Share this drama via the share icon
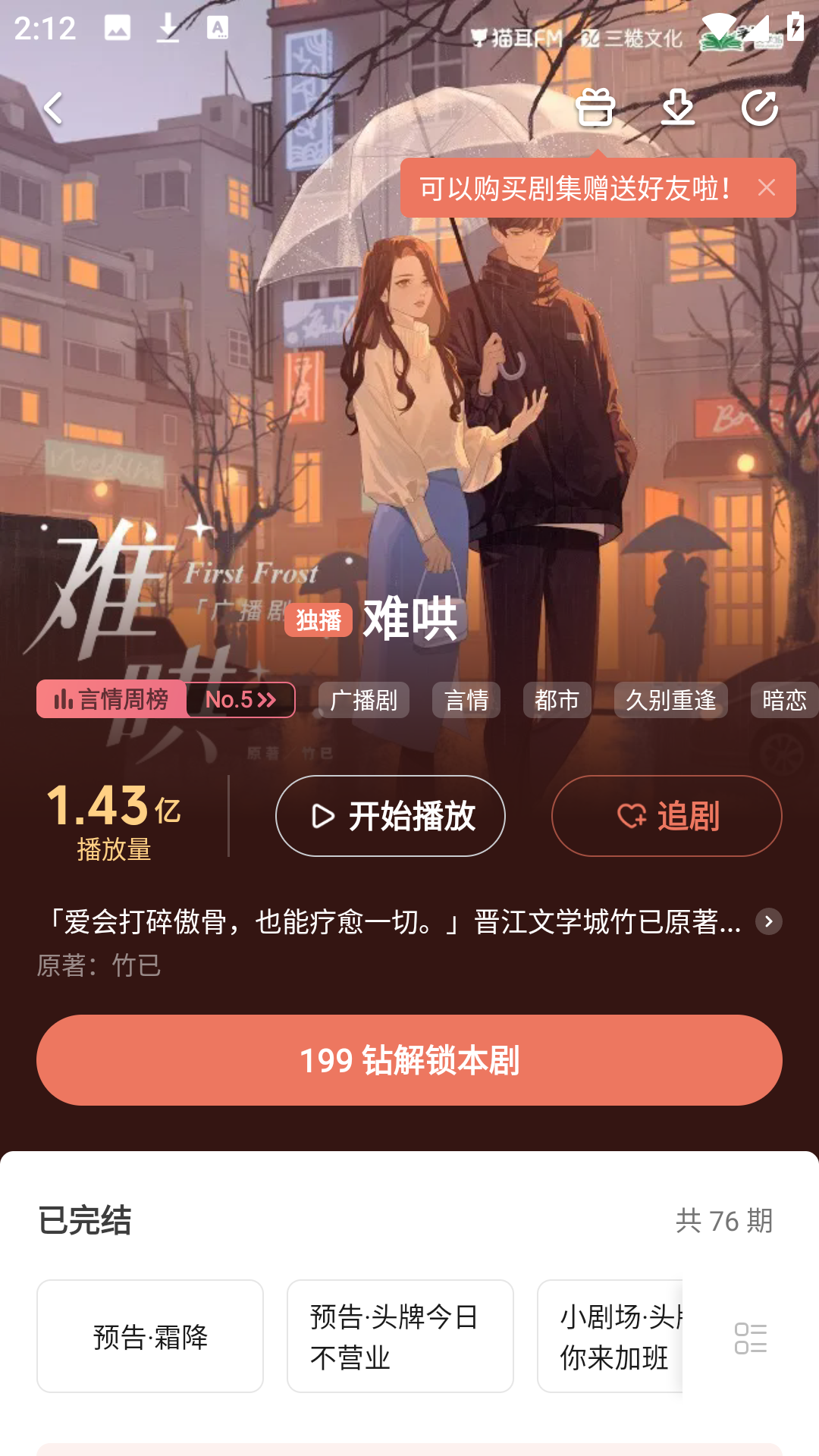Screen dimensions: 819x1456 coord(759,108)
